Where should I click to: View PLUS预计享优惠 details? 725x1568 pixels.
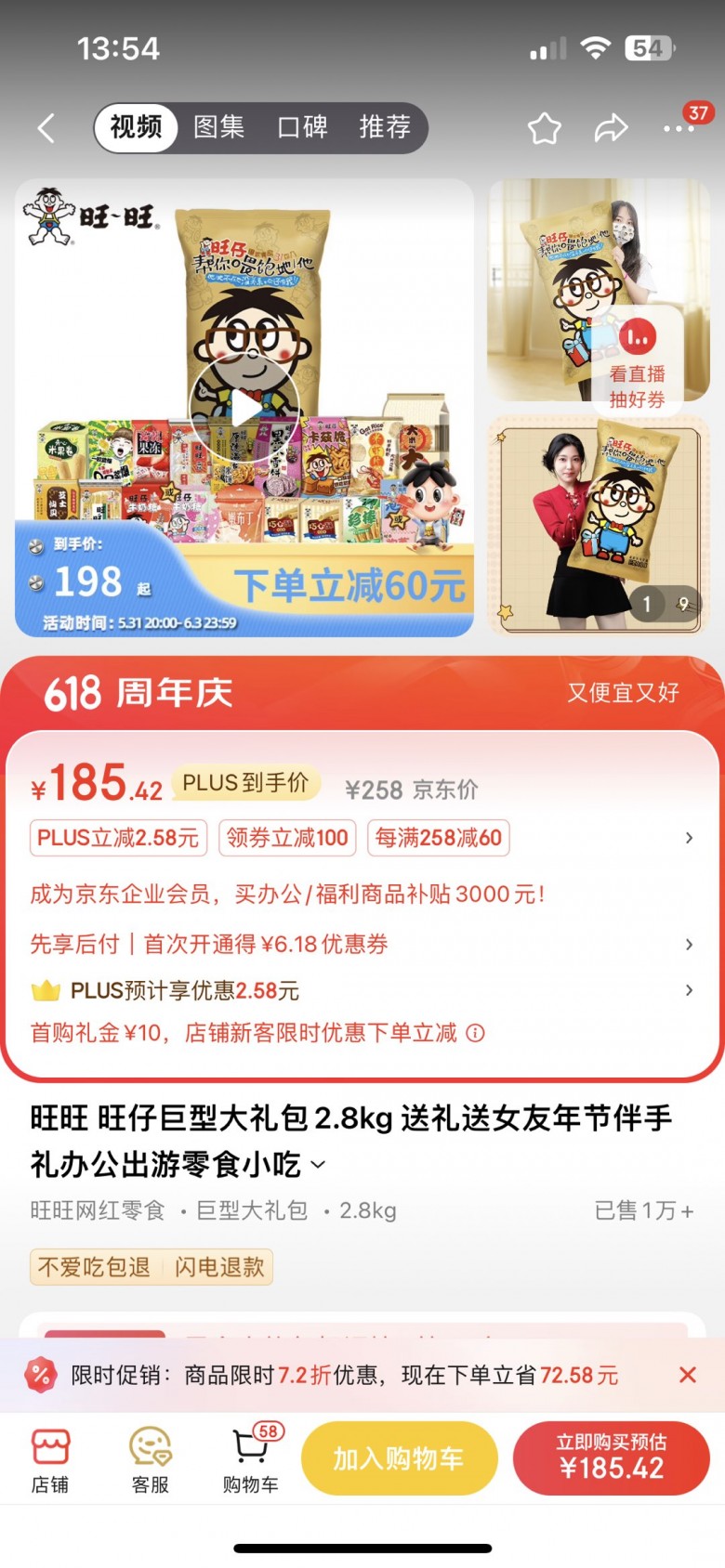click(x=689, y=990)
